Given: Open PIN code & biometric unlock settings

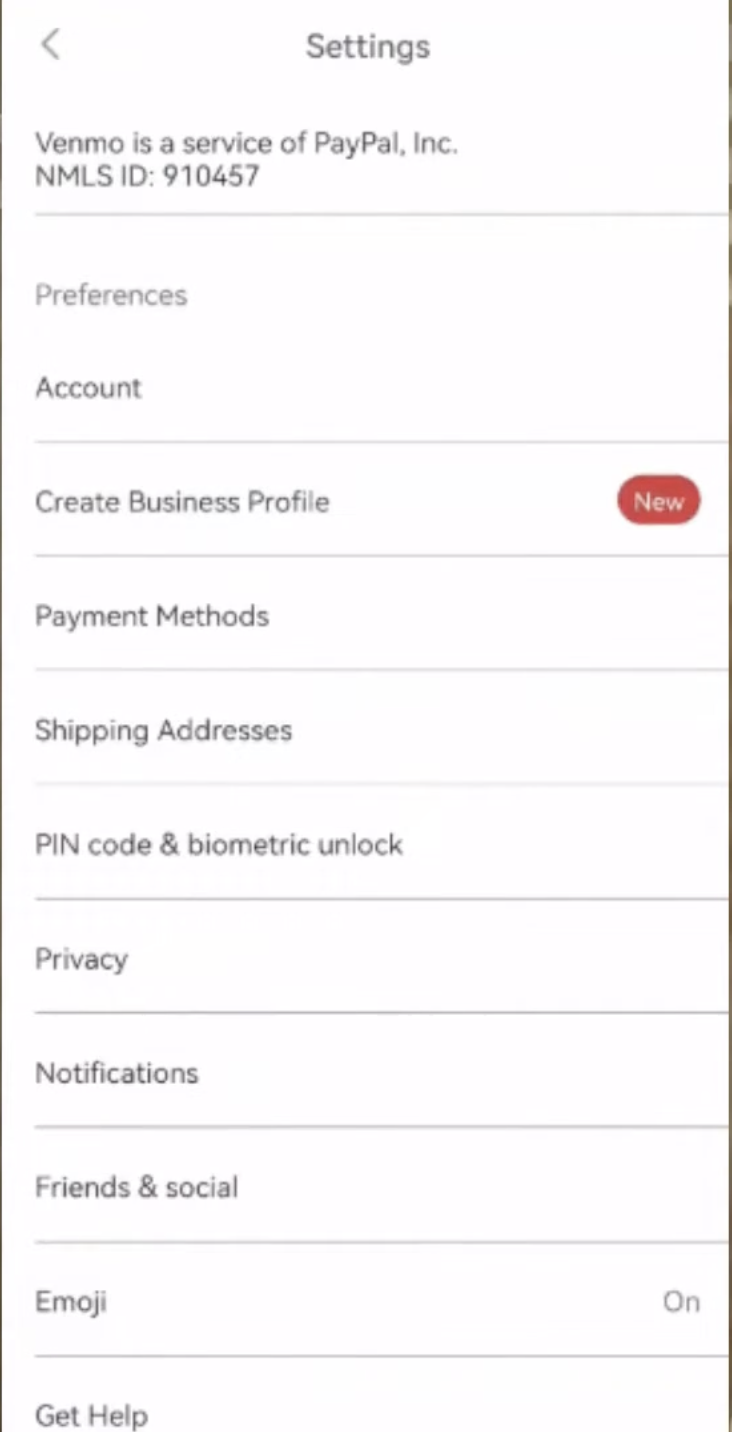Looking at the screenshot, I should click(x=218, y=844).
